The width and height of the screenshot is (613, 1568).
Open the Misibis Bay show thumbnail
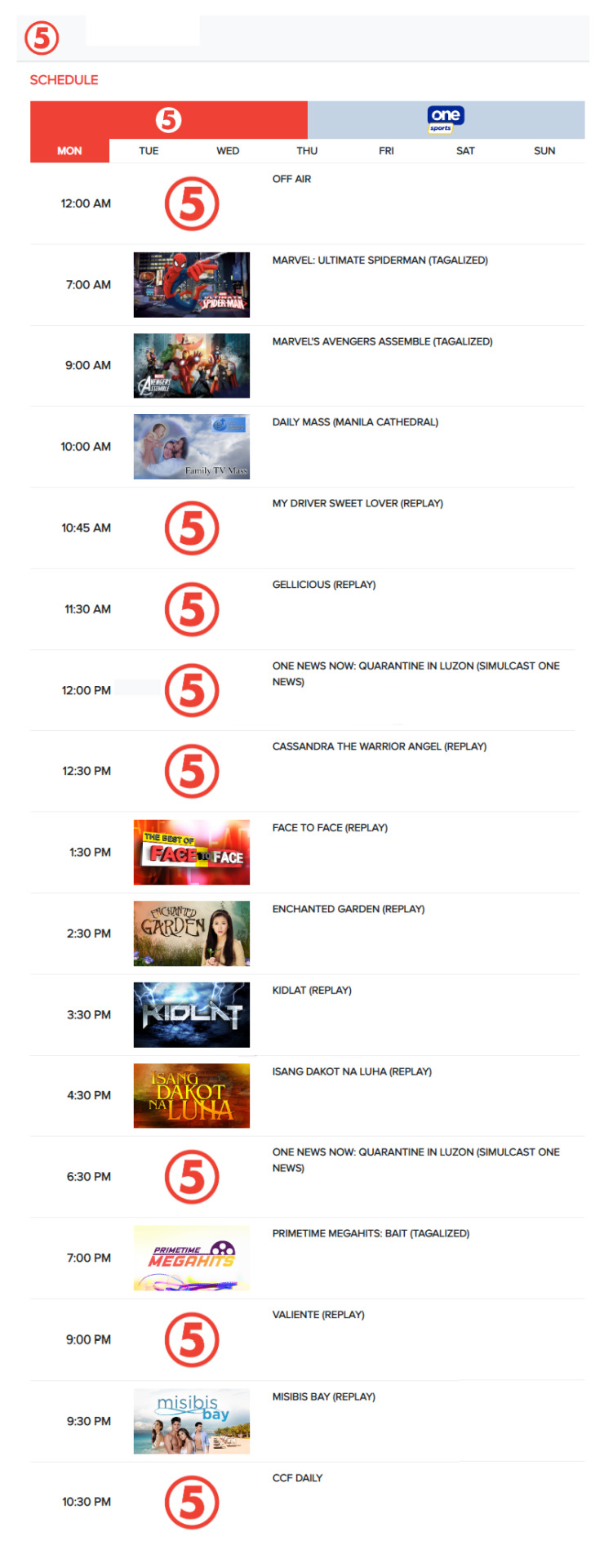[192, 1421]
